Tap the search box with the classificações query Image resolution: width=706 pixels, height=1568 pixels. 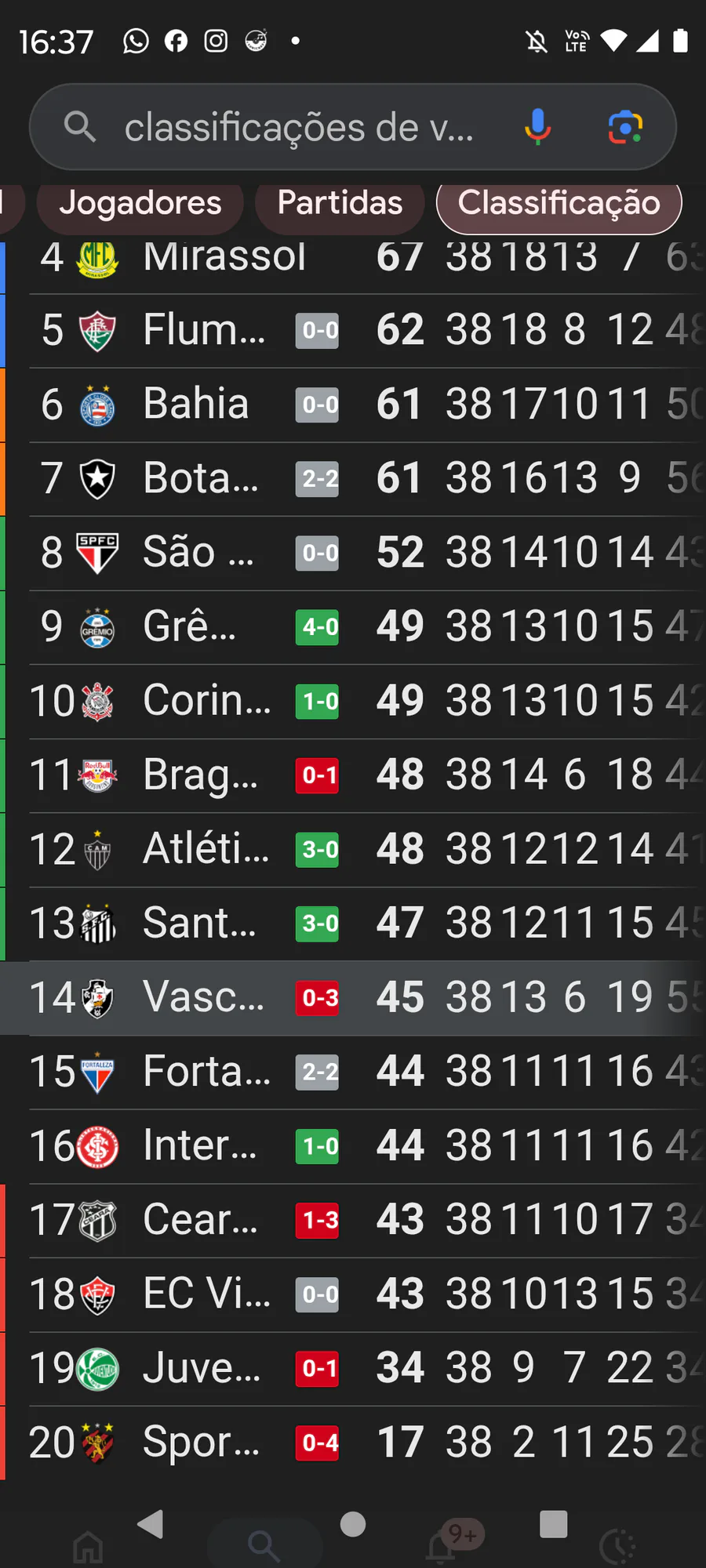(298, 128)
